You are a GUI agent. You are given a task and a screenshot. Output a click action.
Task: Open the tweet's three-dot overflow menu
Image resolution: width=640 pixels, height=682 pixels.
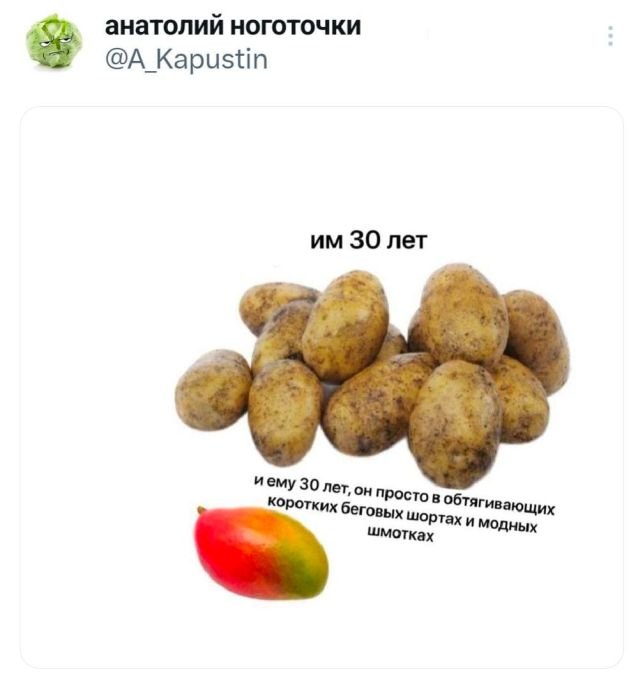click(x=609, y=36)
